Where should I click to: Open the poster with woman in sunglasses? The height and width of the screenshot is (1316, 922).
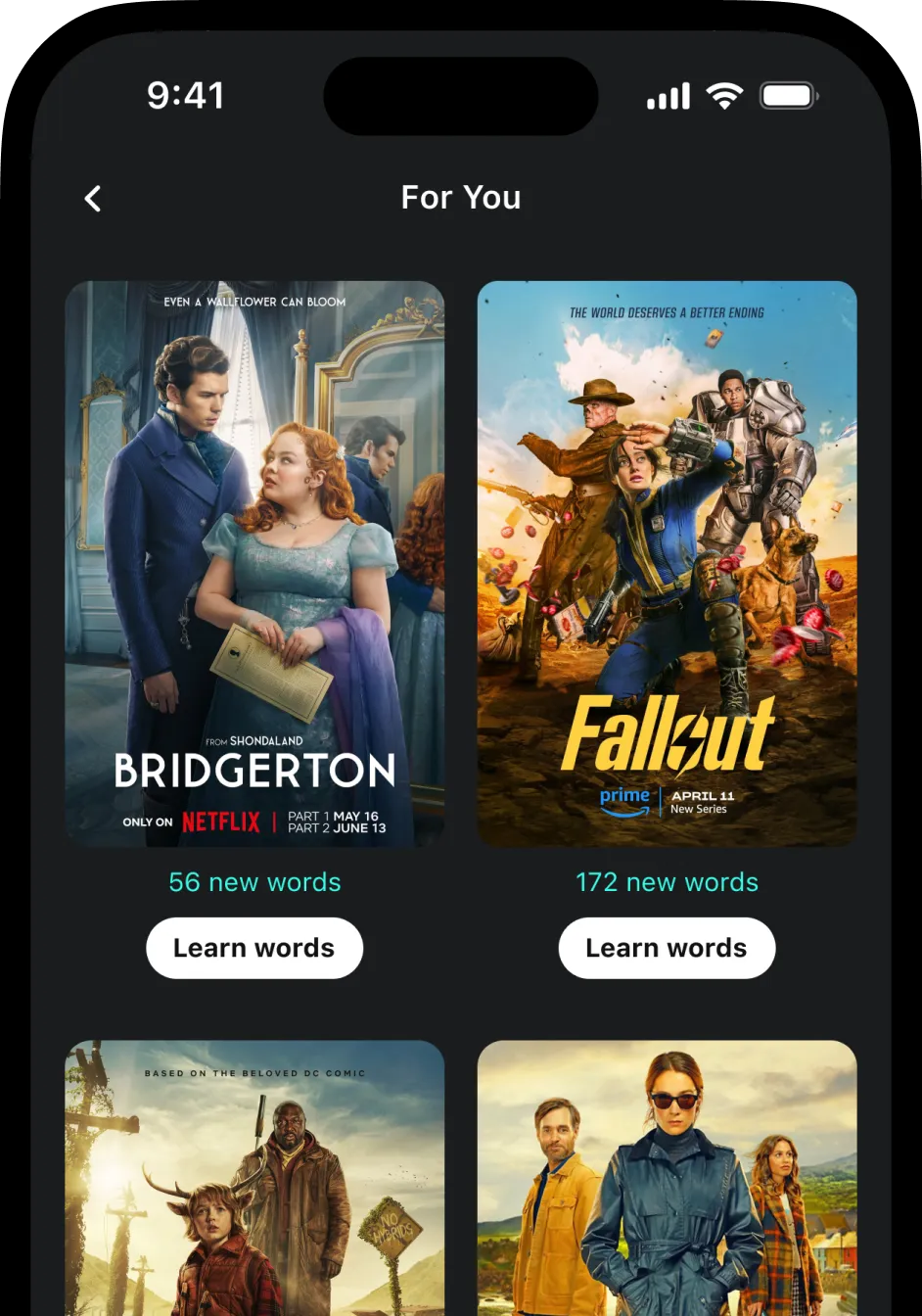pos(667,1180)
